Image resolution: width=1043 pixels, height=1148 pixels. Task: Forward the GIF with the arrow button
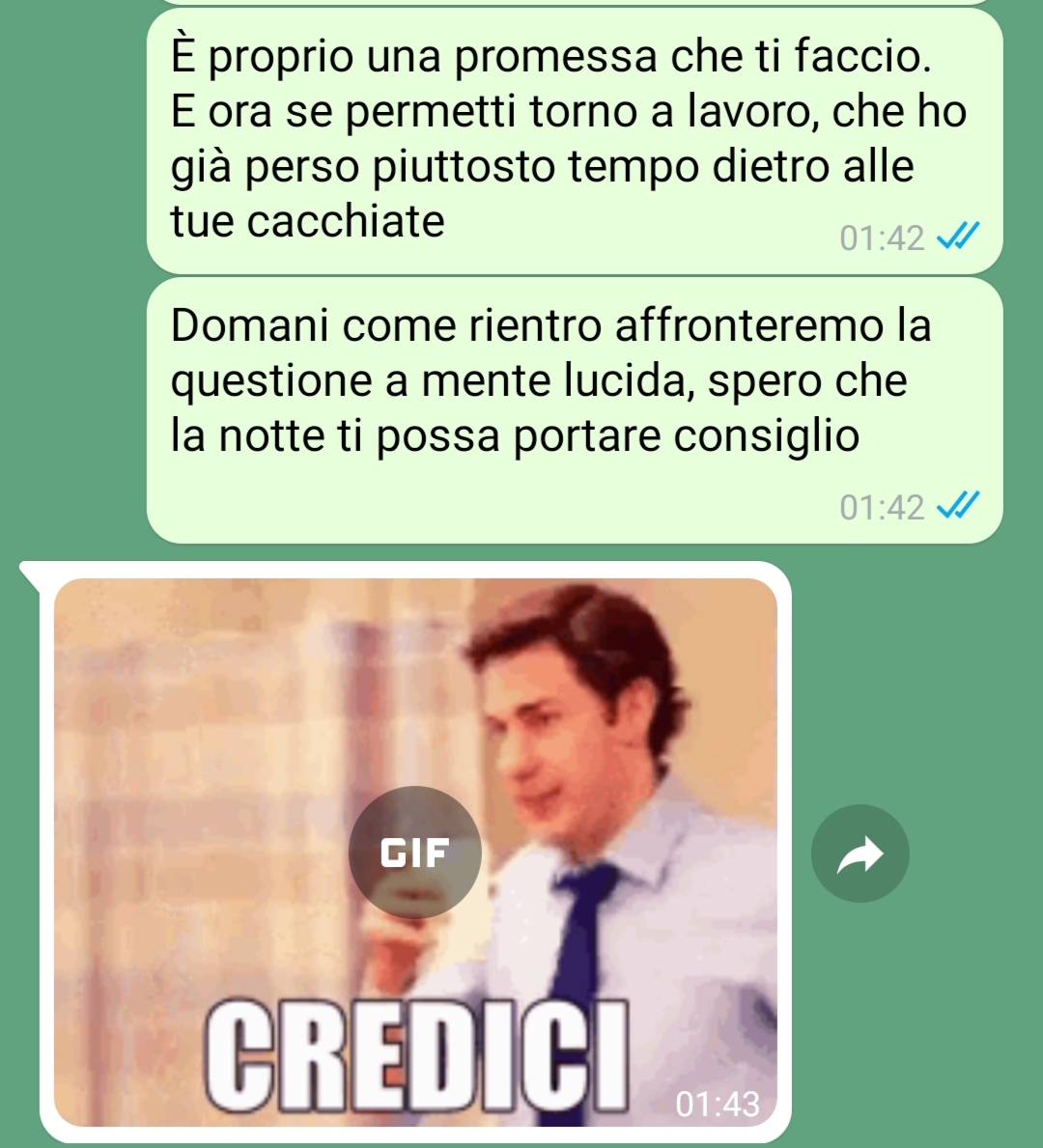coord(860,854)
